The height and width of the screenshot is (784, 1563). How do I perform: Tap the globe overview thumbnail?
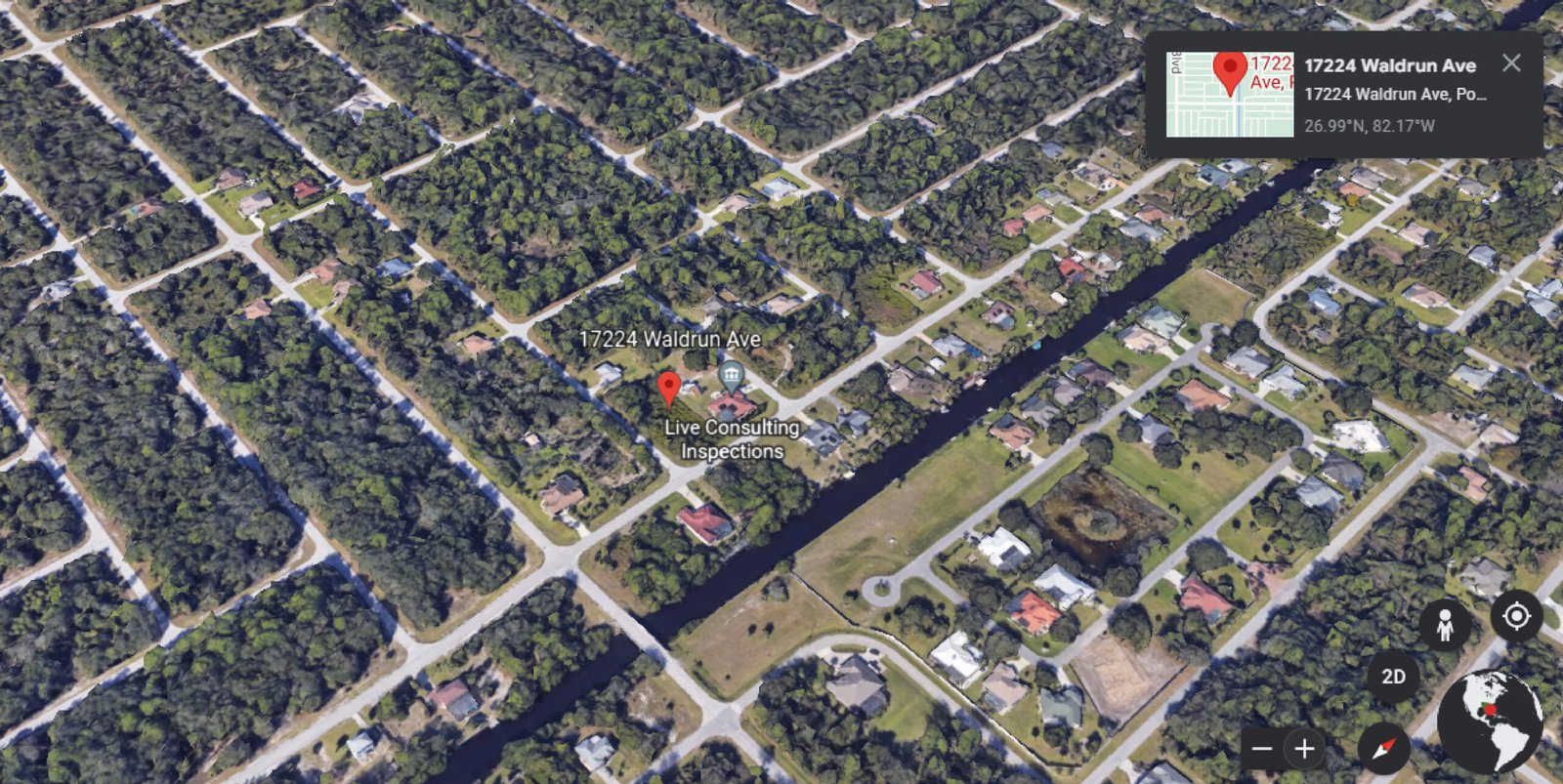pos(1490,721)
